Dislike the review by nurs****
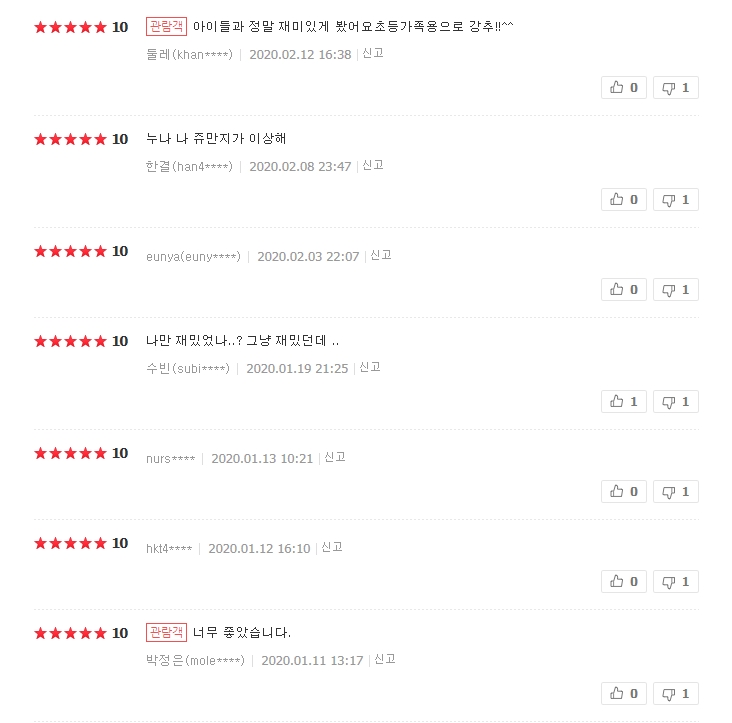Image resolution: width=732 pixels, height=723 pixels. coord(676,492)
